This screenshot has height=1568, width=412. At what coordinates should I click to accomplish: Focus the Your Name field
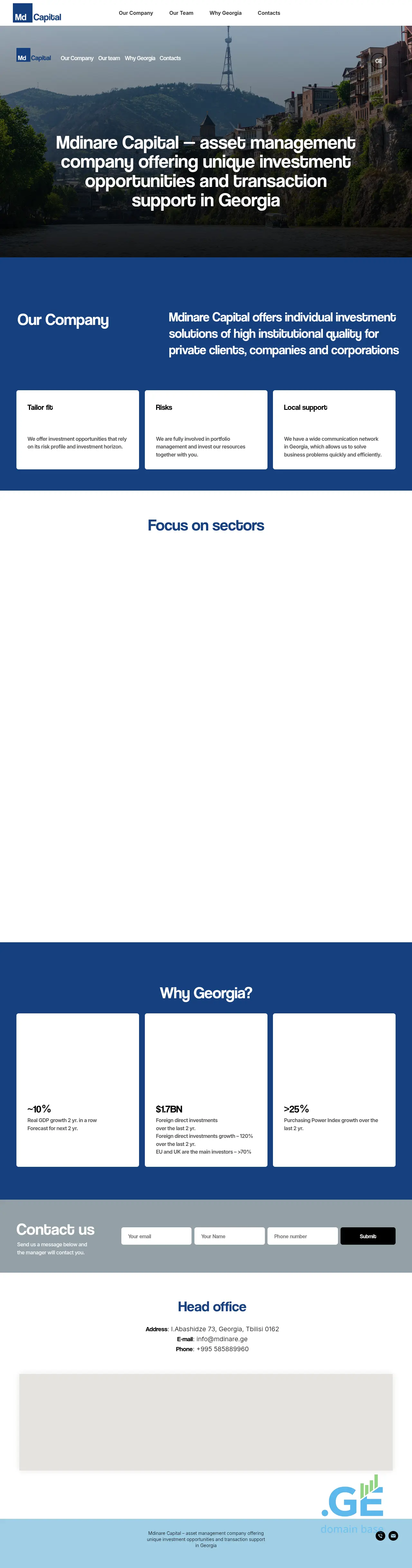click(x=229, y=1236)
